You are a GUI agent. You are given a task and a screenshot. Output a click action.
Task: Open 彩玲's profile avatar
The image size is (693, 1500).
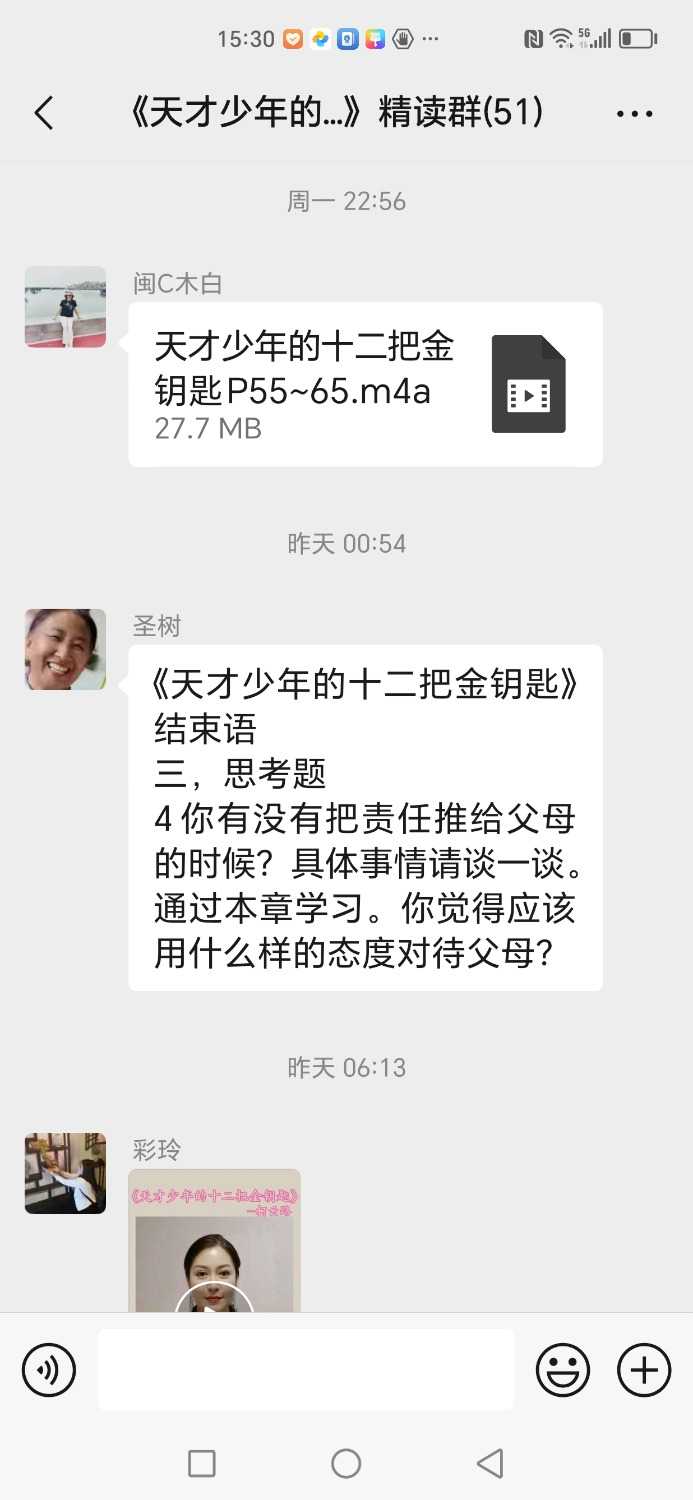point(65,1173)
